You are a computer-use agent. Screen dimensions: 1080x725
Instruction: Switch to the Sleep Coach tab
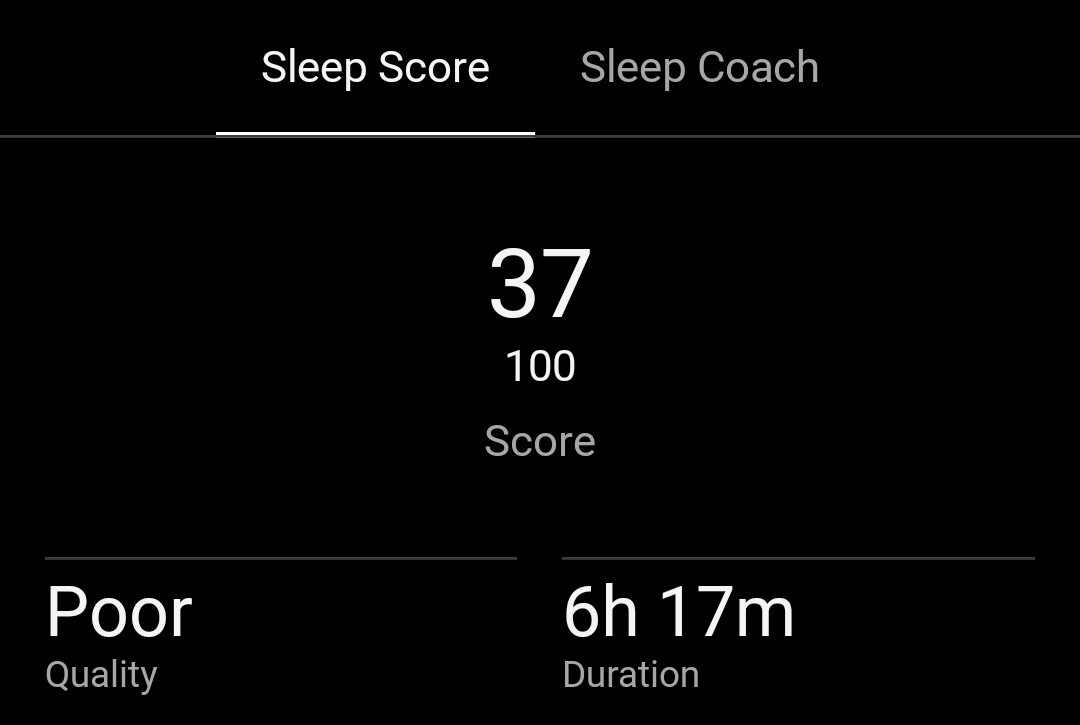coord(699,68)
